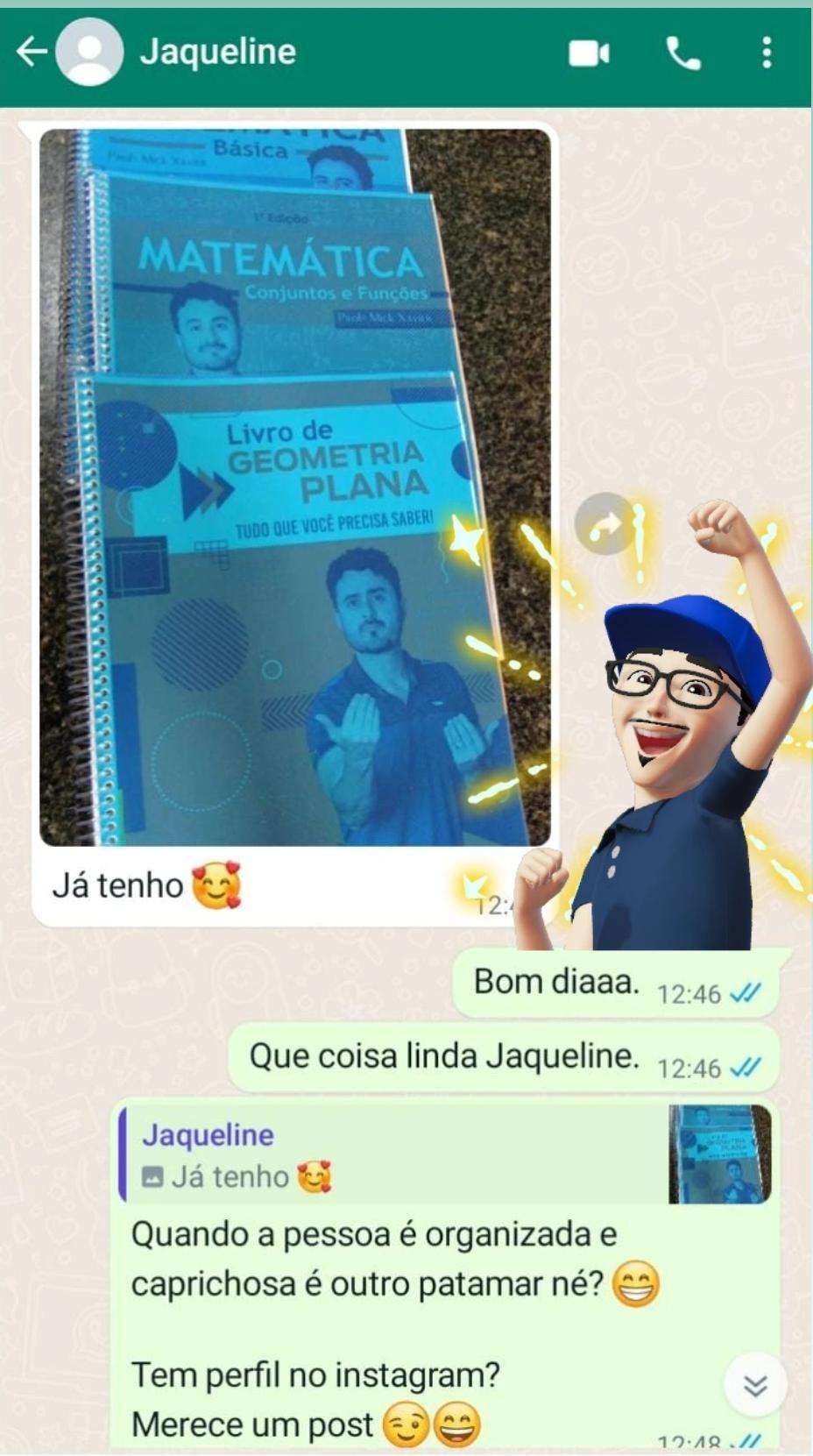Open the photo of the math books
The height and width of the screenshot is (1456, 813).
click(x=294, y=487)
